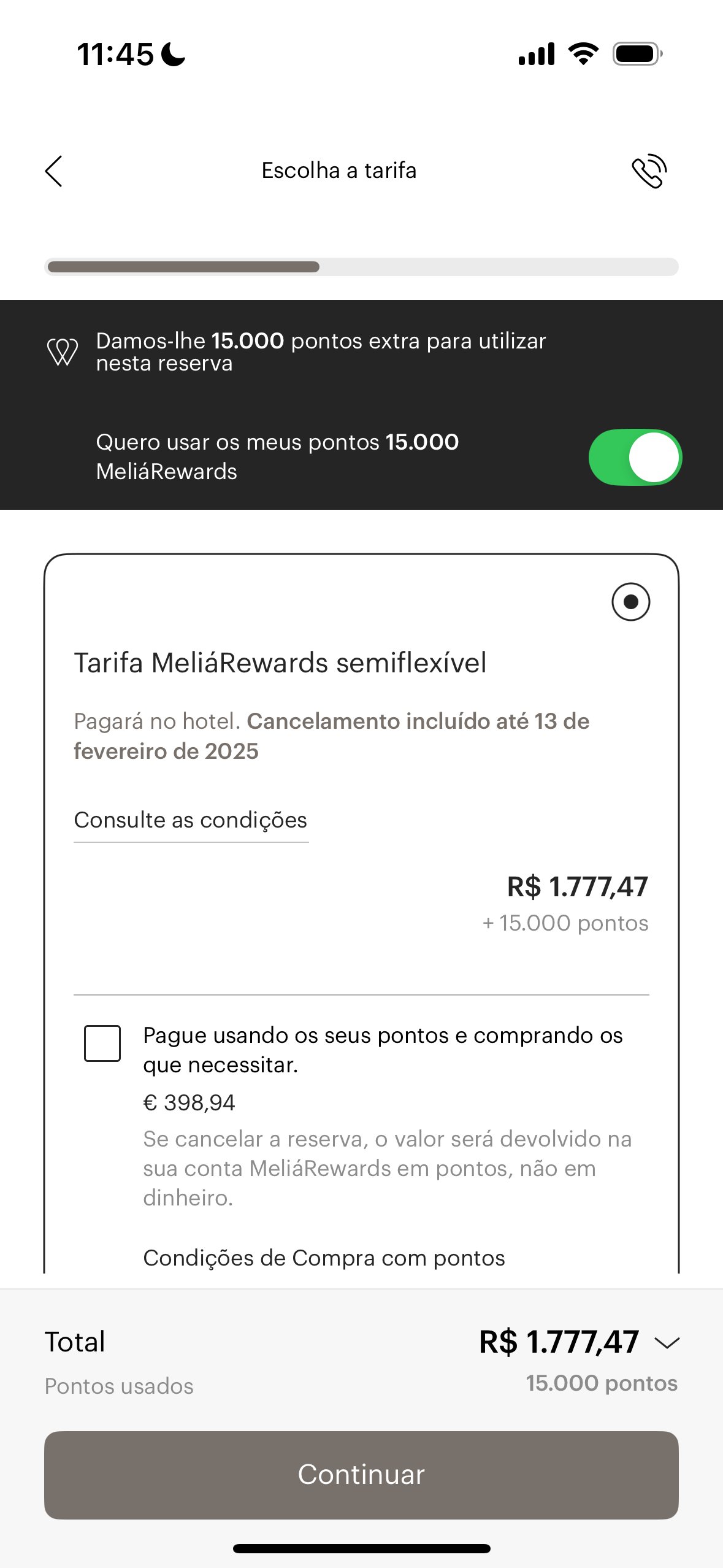Disable the use my MeliáRewards points switch

tap(635, 457)
